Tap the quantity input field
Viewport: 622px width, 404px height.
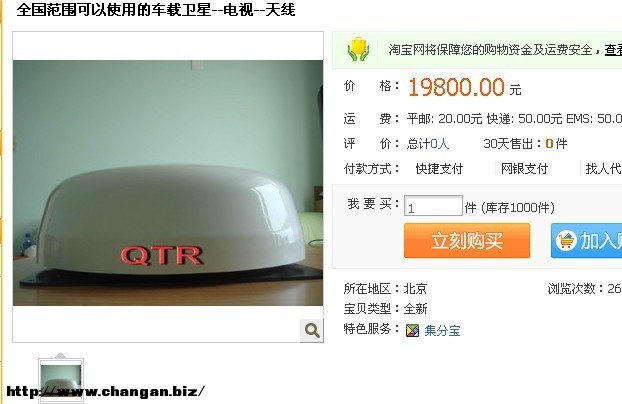click(x=433, y=207)
